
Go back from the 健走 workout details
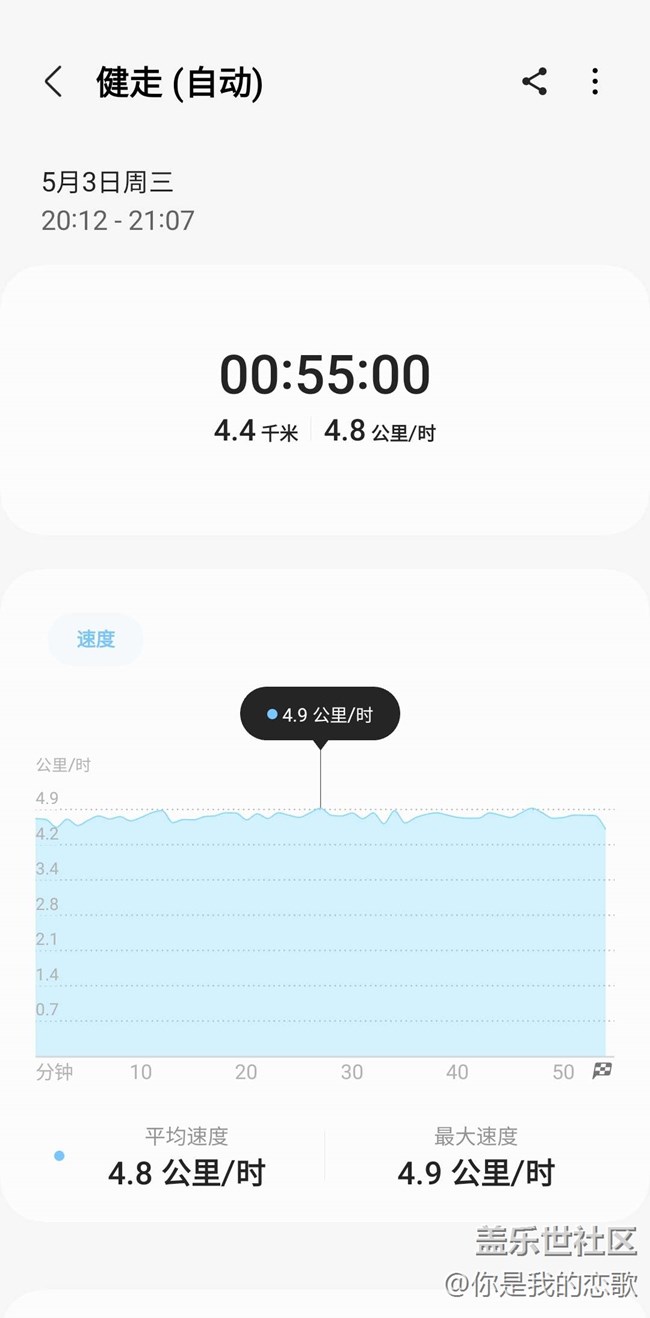pos(54,82)
